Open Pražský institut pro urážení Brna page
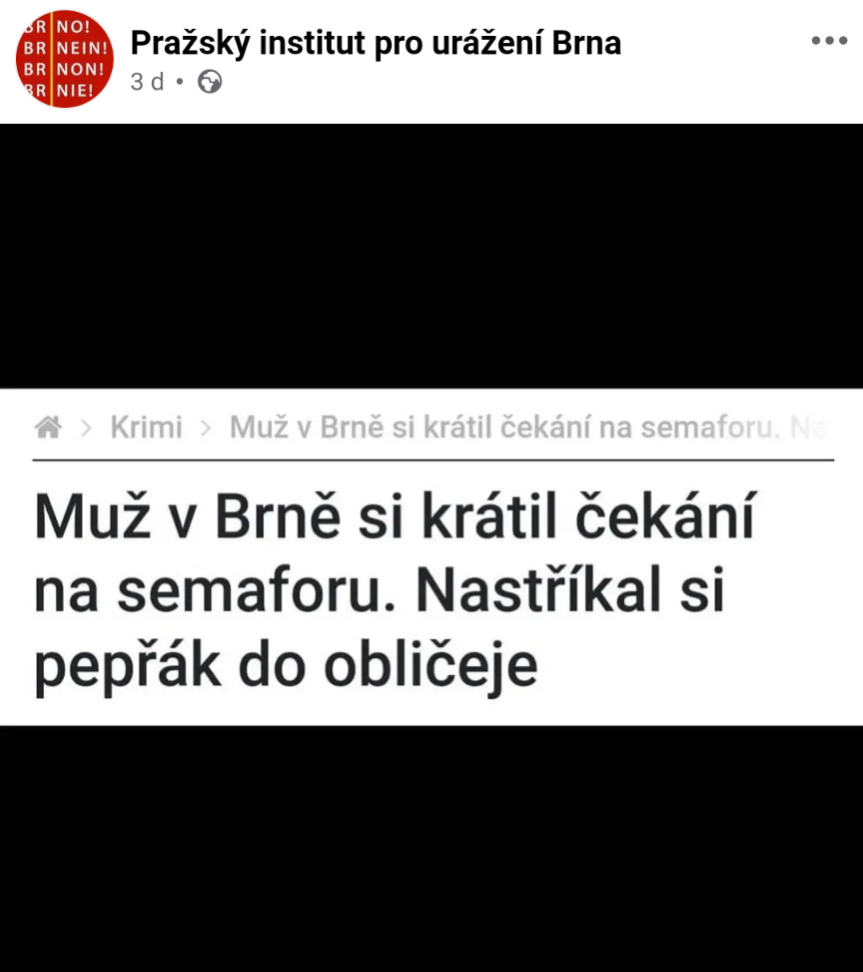The height and width of the screenshot is (972, 863). point(376,43)
